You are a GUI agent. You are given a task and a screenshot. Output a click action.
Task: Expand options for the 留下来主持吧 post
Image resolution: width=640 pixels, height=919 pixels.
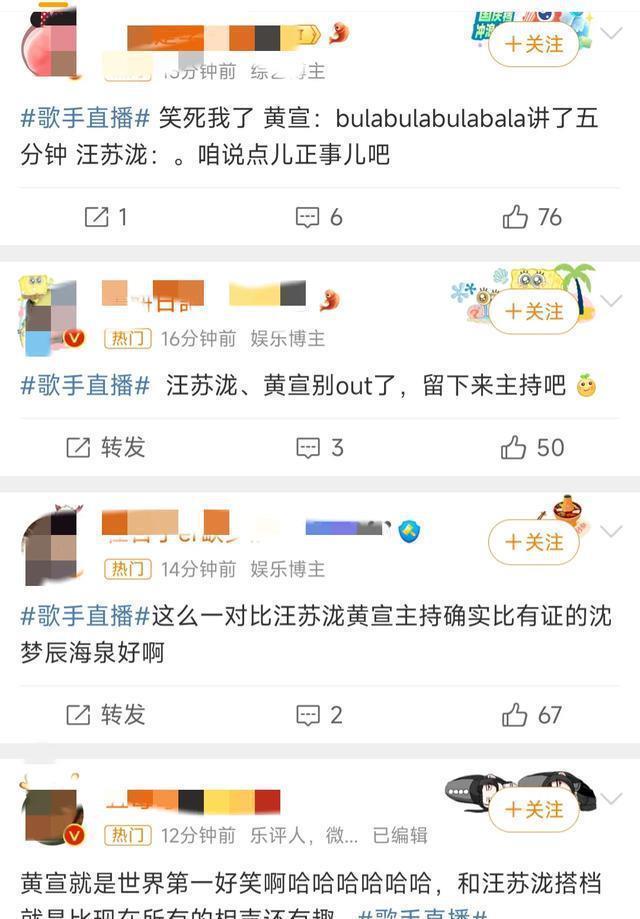611,301
